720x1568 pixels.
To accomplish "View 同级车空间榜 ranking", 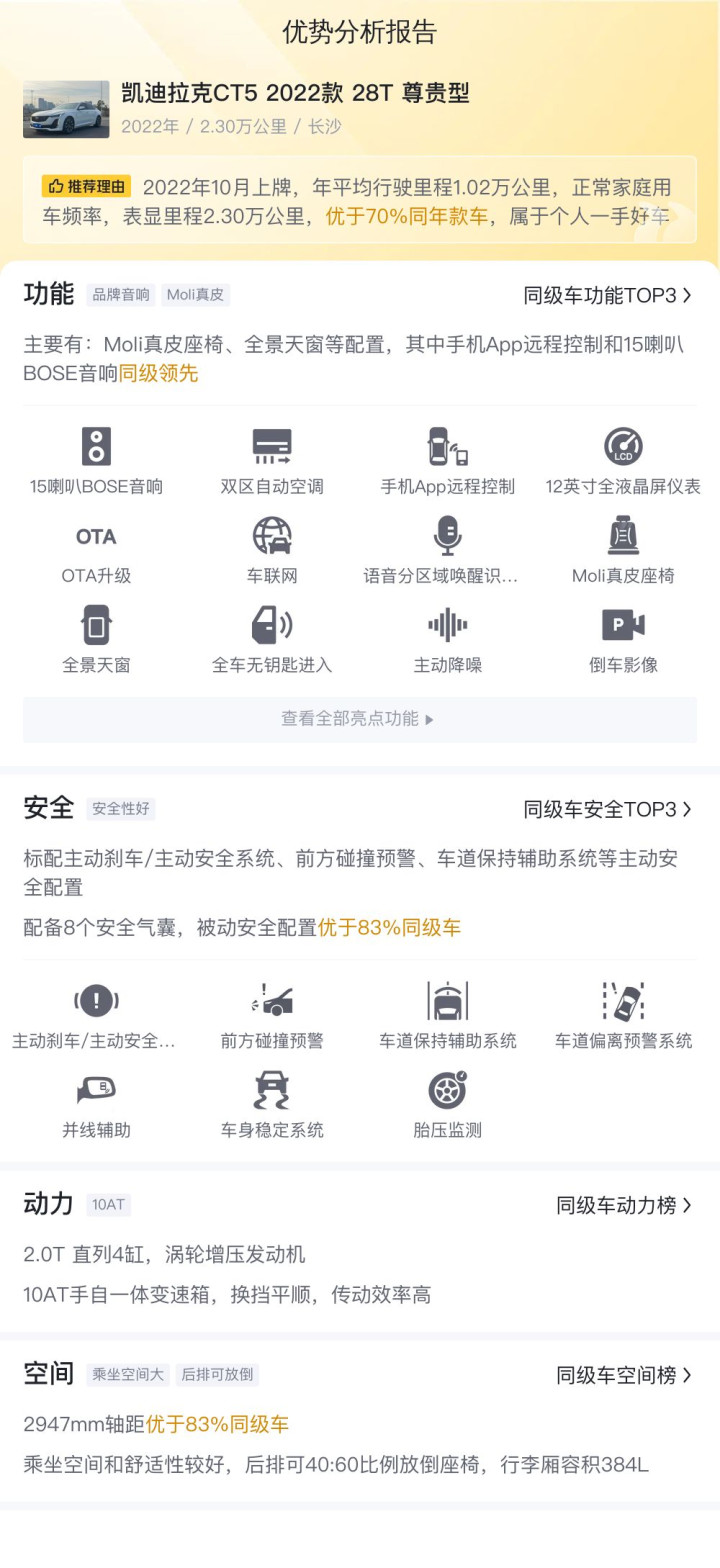I will 625,1375.
